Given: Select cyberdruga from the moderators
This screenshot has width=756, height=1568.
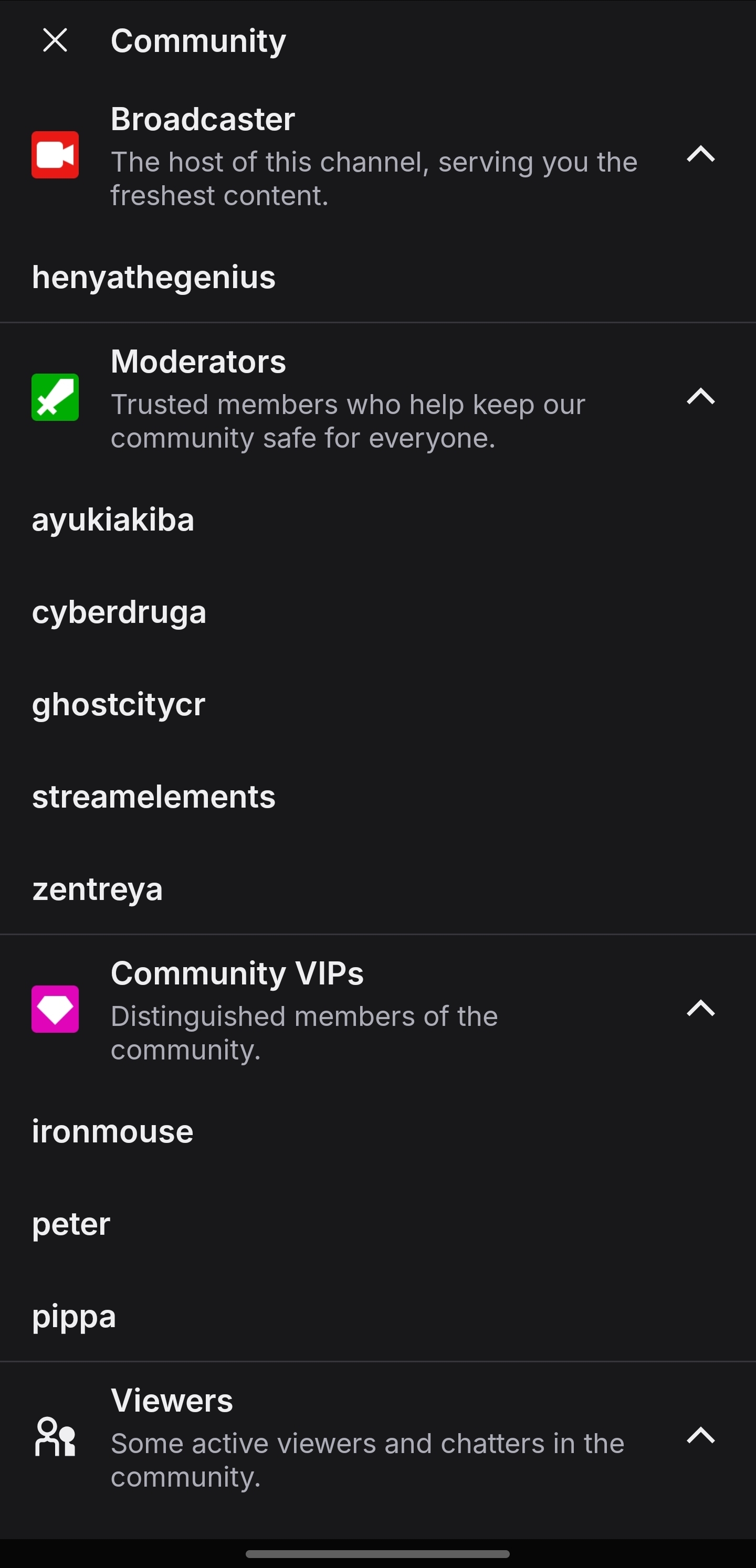Looking at the screenshot, I should coord(119,612).
